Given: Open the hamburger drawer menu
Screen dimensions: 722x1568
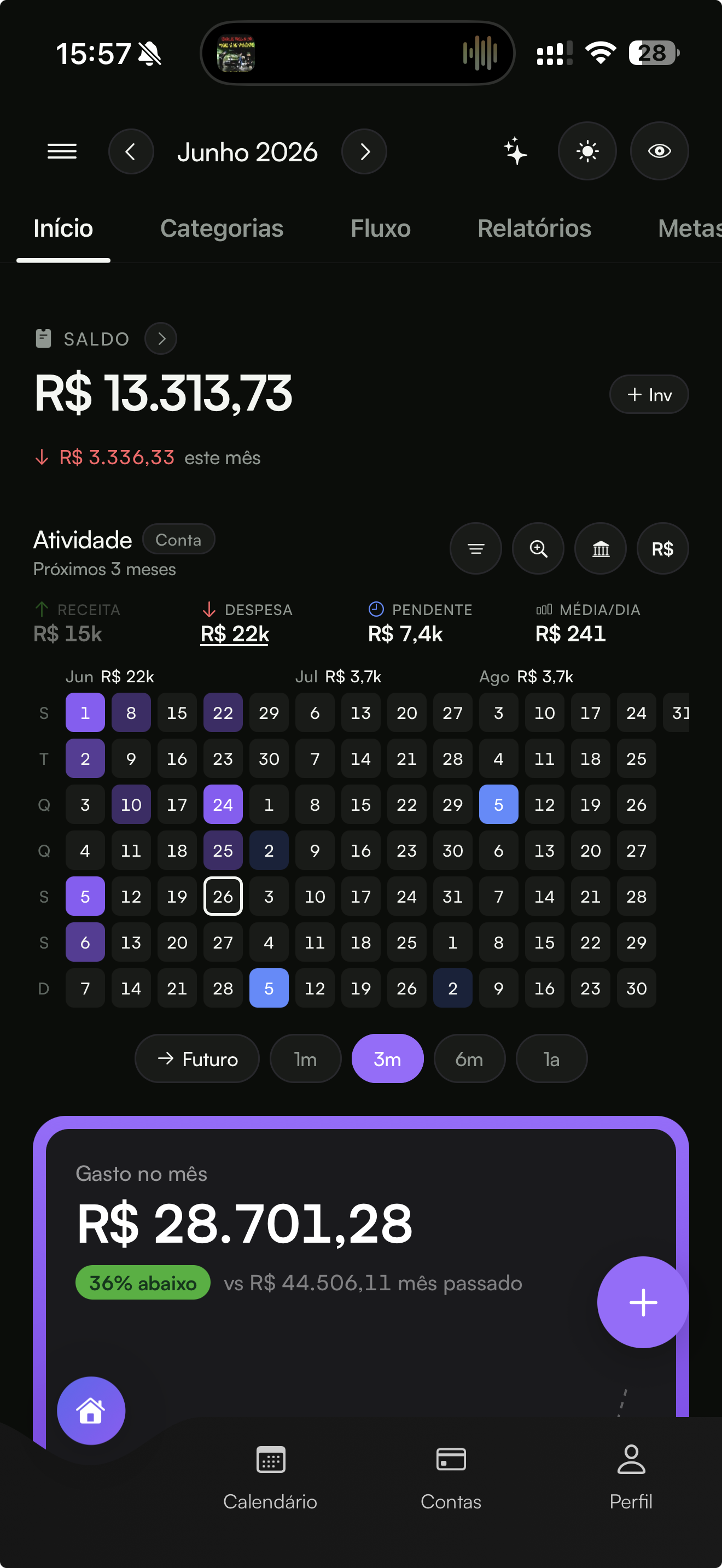Looking at the screenshot, I should pos(62,151).
